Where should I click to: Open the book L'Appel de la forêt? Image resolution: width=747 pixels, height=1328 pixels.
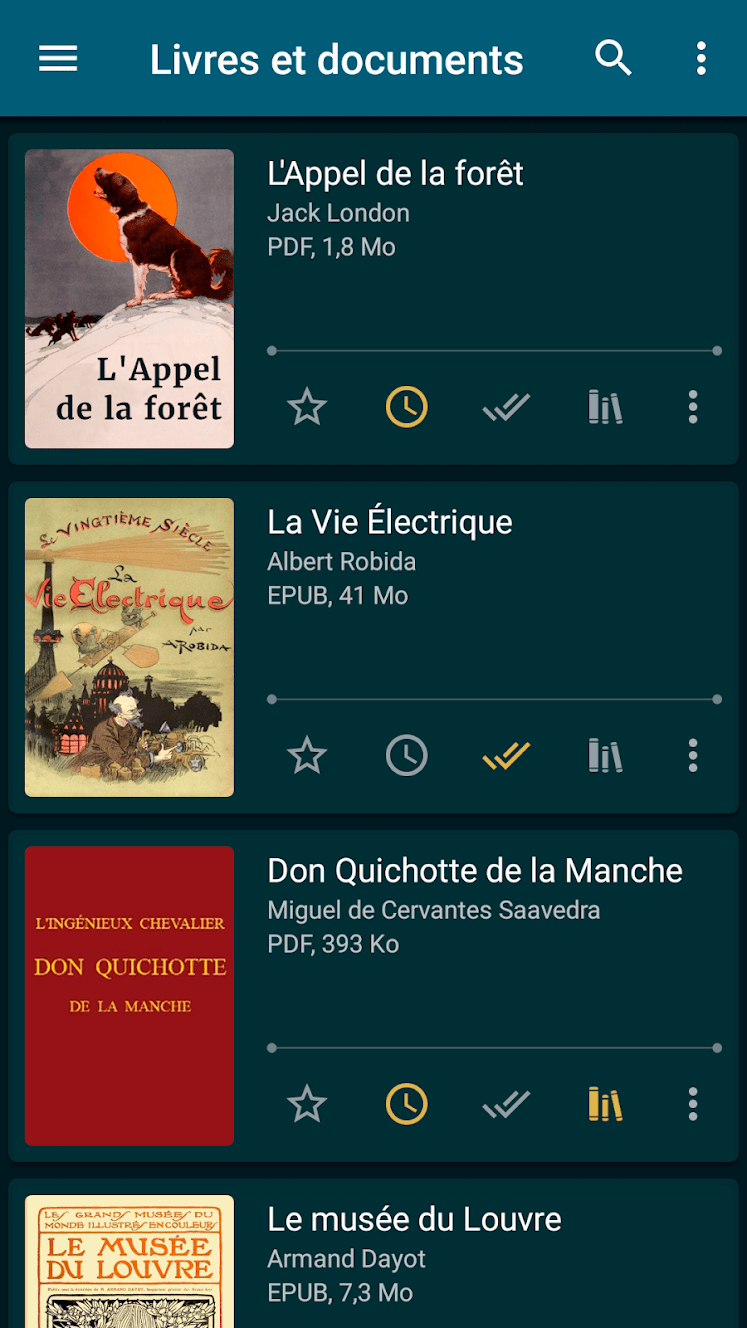pos(395,174)
